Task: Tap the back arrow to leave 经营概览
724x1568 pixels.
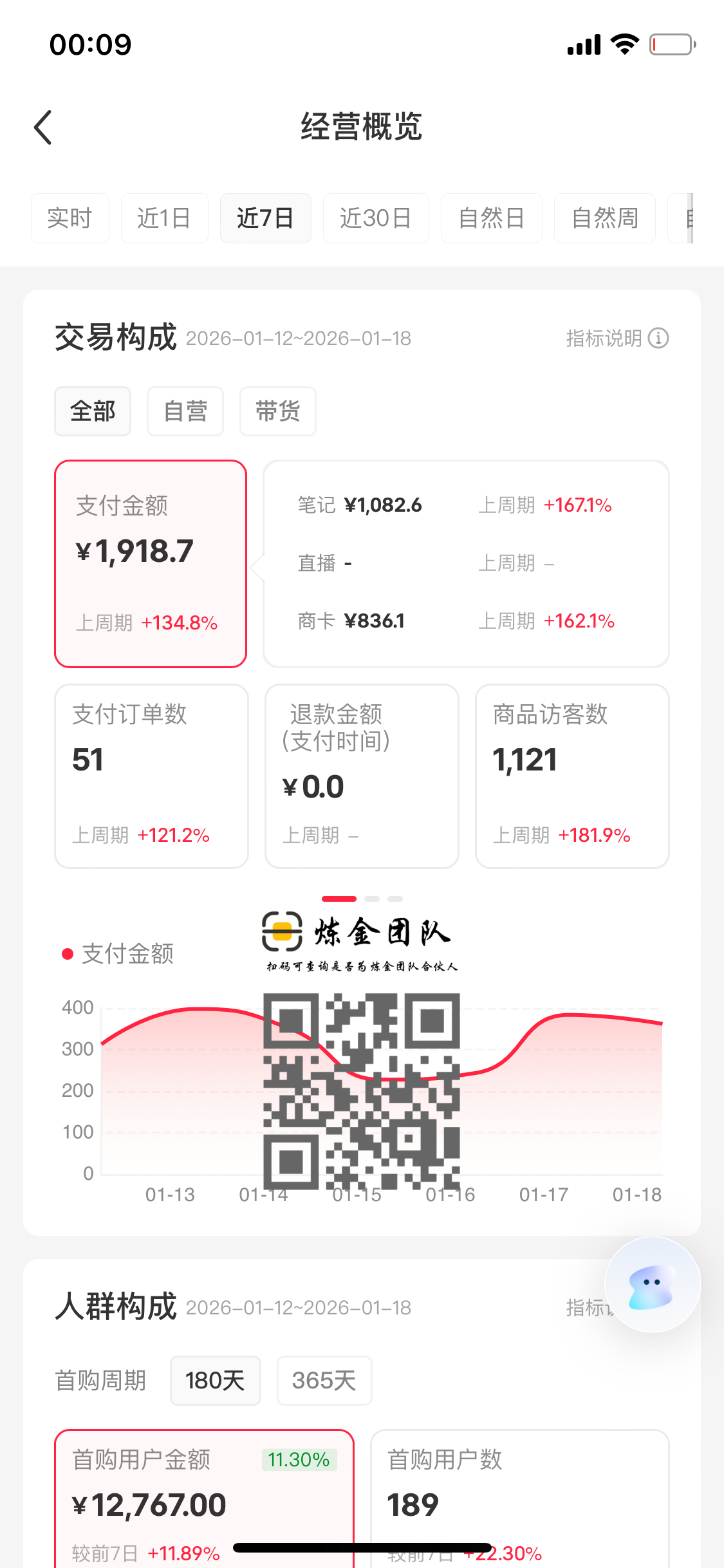Action: tap(43, 127)
